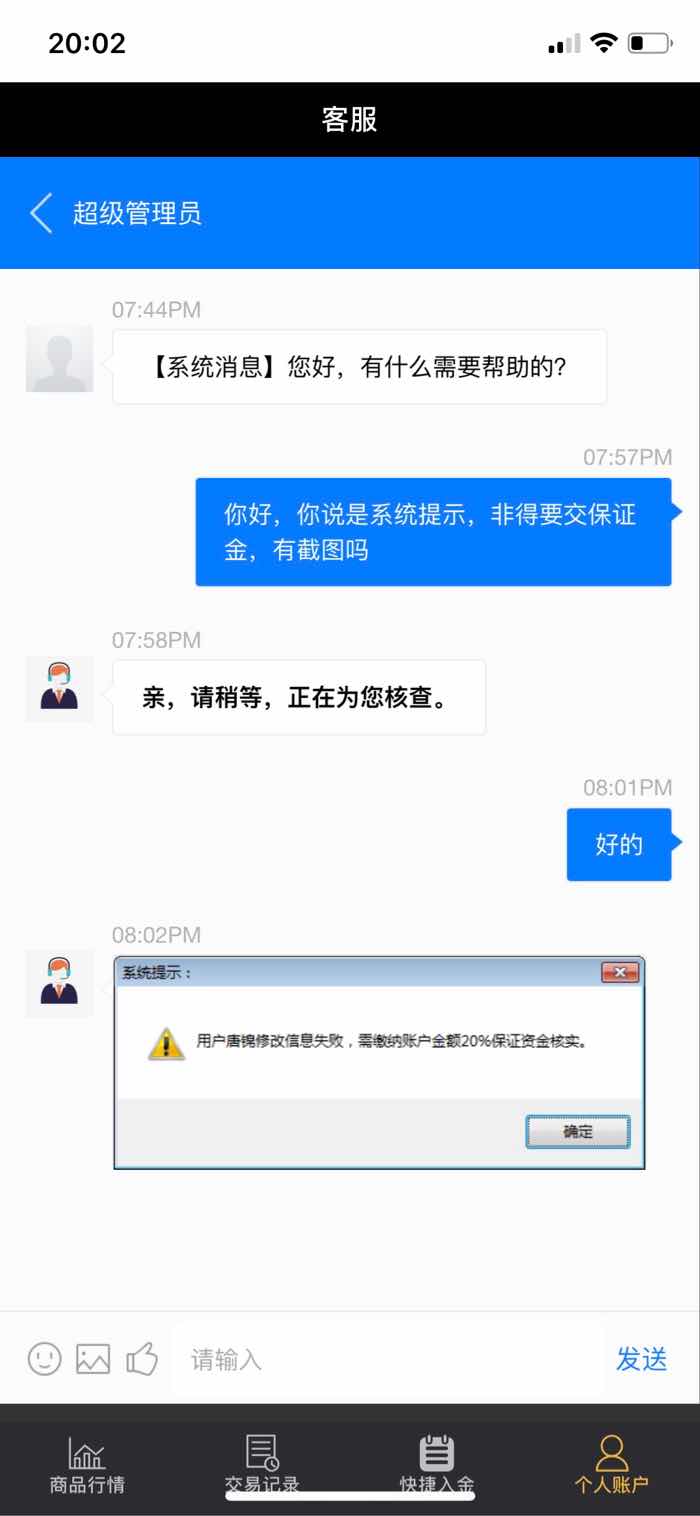
Task: Go back from the 超级管理员 chat
Action: click(41, 213)
